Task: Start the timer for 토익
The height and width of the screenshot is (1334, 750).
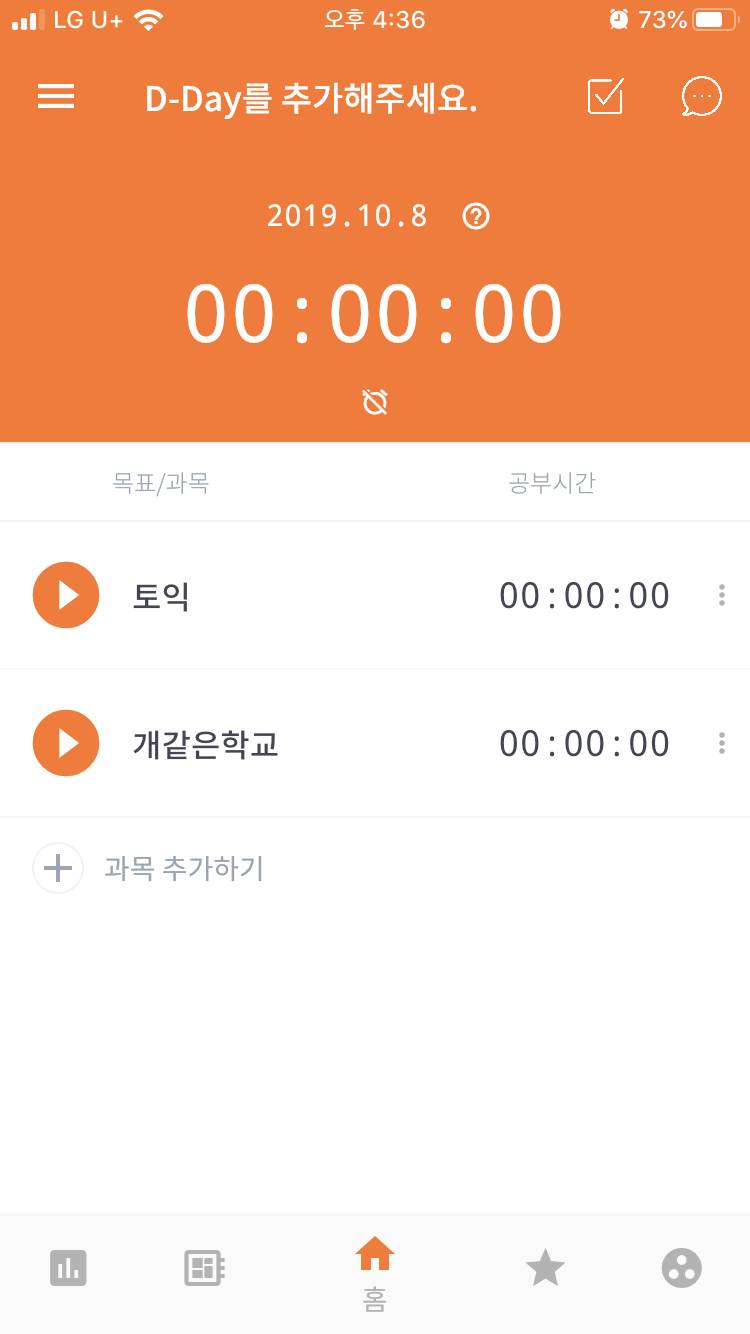Action: pyautogui.click(x=65, y=594)
